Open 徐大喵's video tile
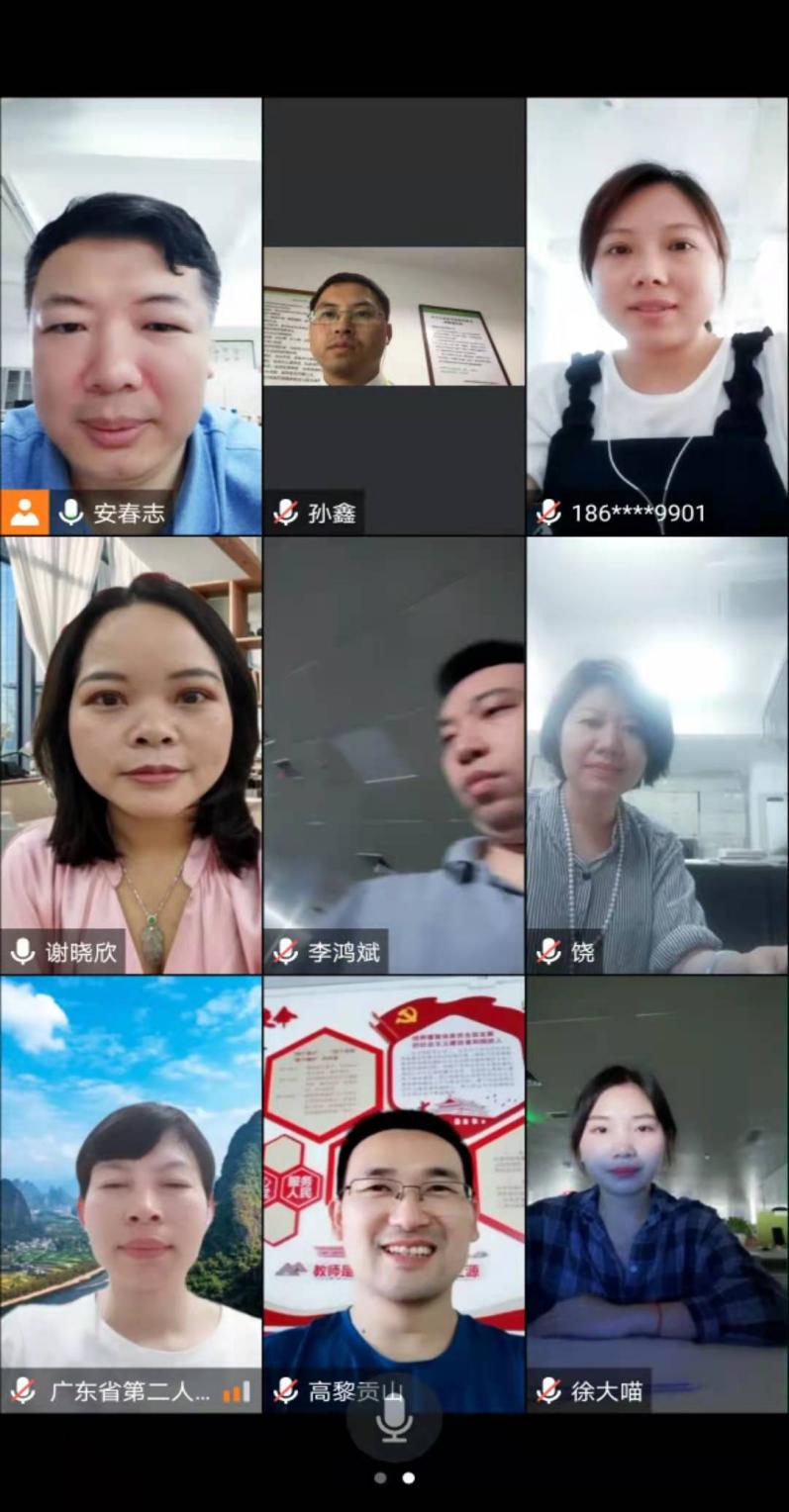The width and height of the screenshot is (789, 1512). point(657,1194)
